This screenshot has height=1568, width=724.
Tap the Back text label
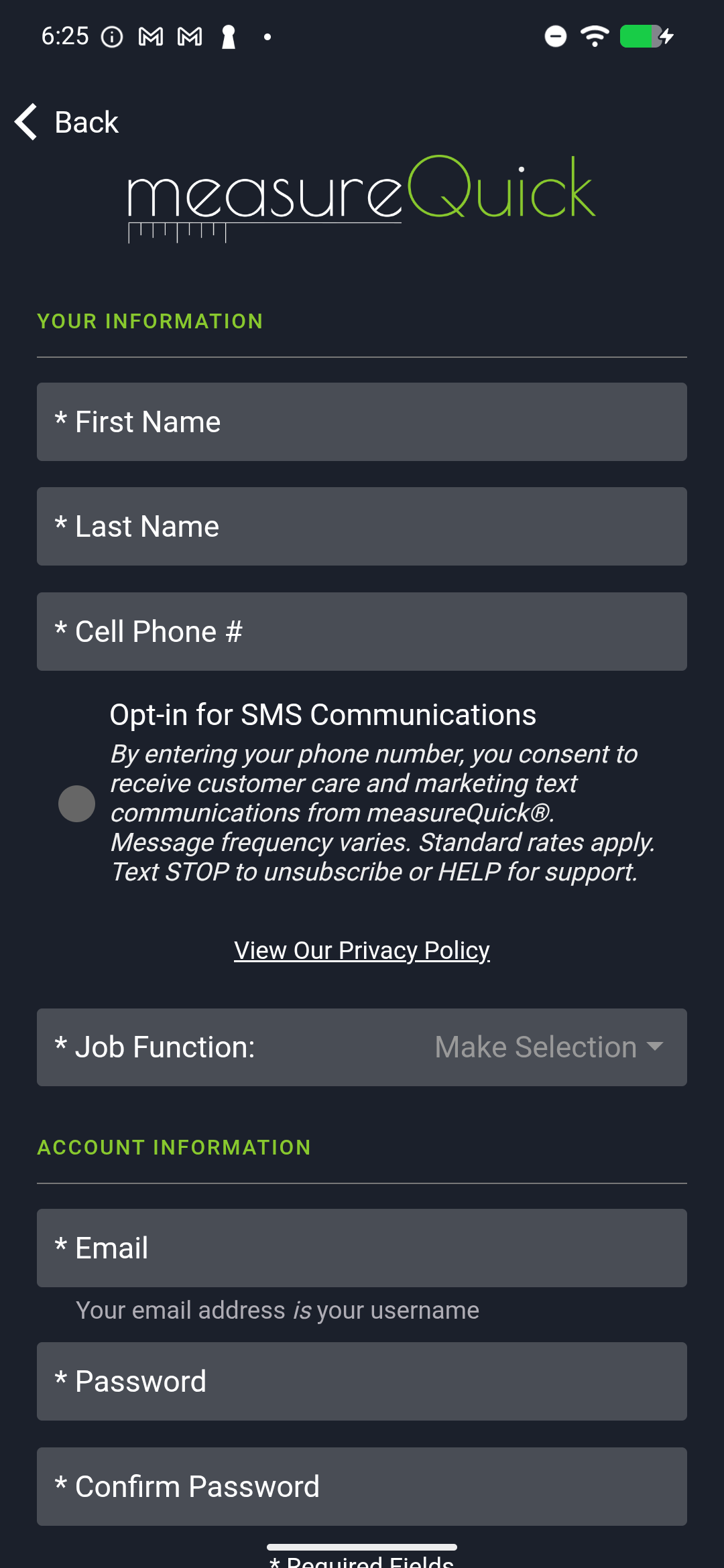click(86, 122)
